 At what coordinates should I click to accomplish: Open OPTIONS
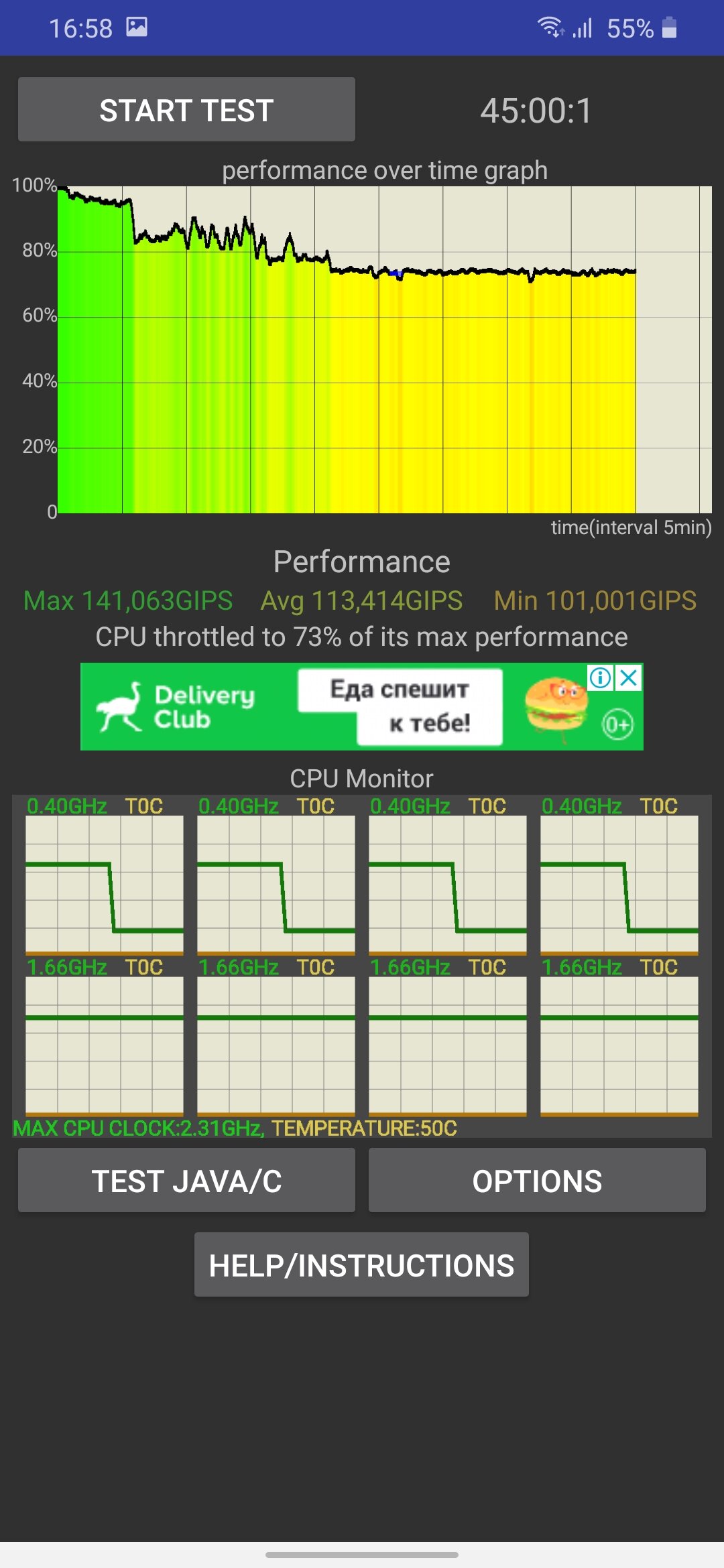click(x=537, y=1180)
